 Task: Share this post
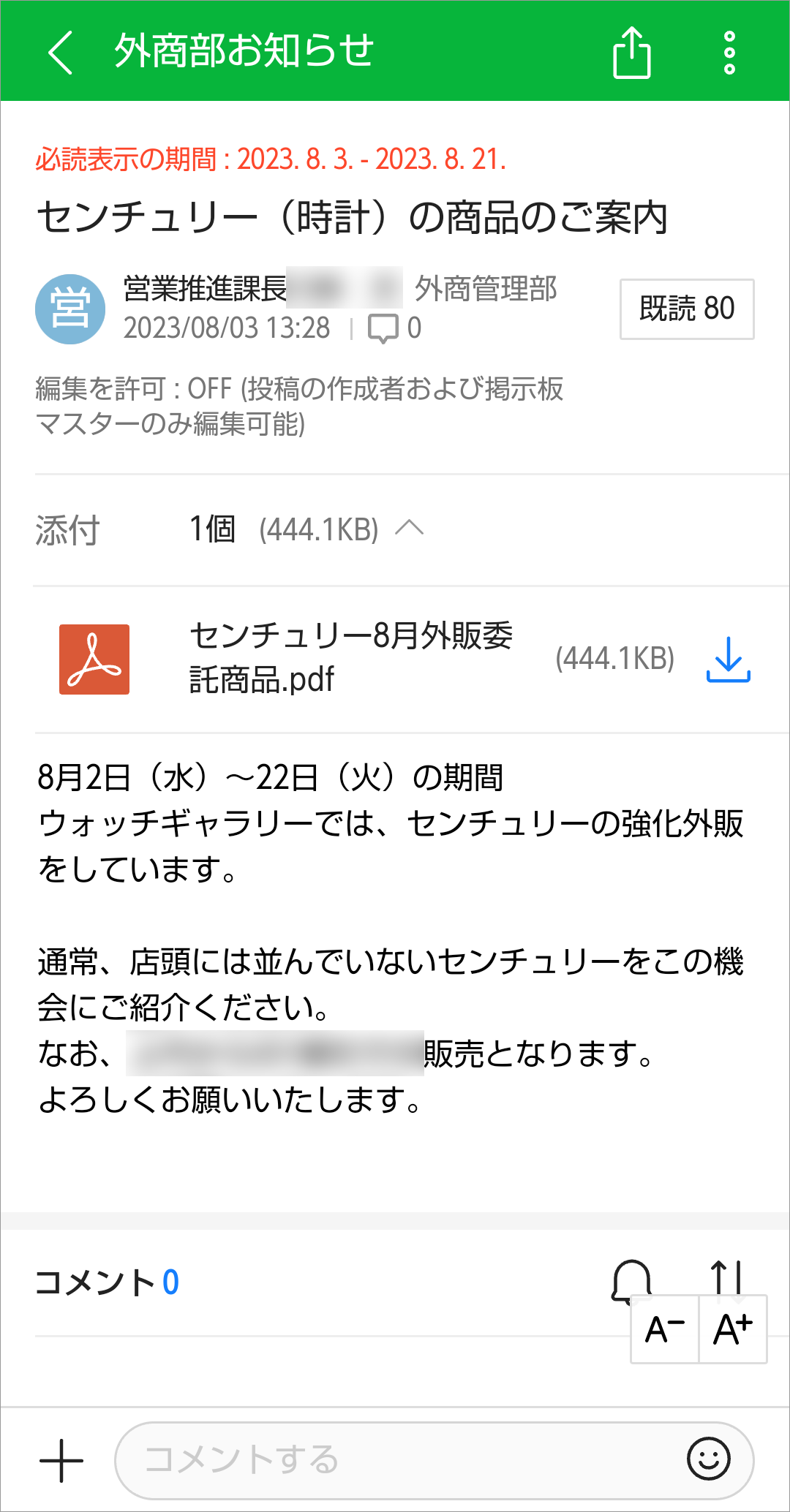(x=631, y=52)
